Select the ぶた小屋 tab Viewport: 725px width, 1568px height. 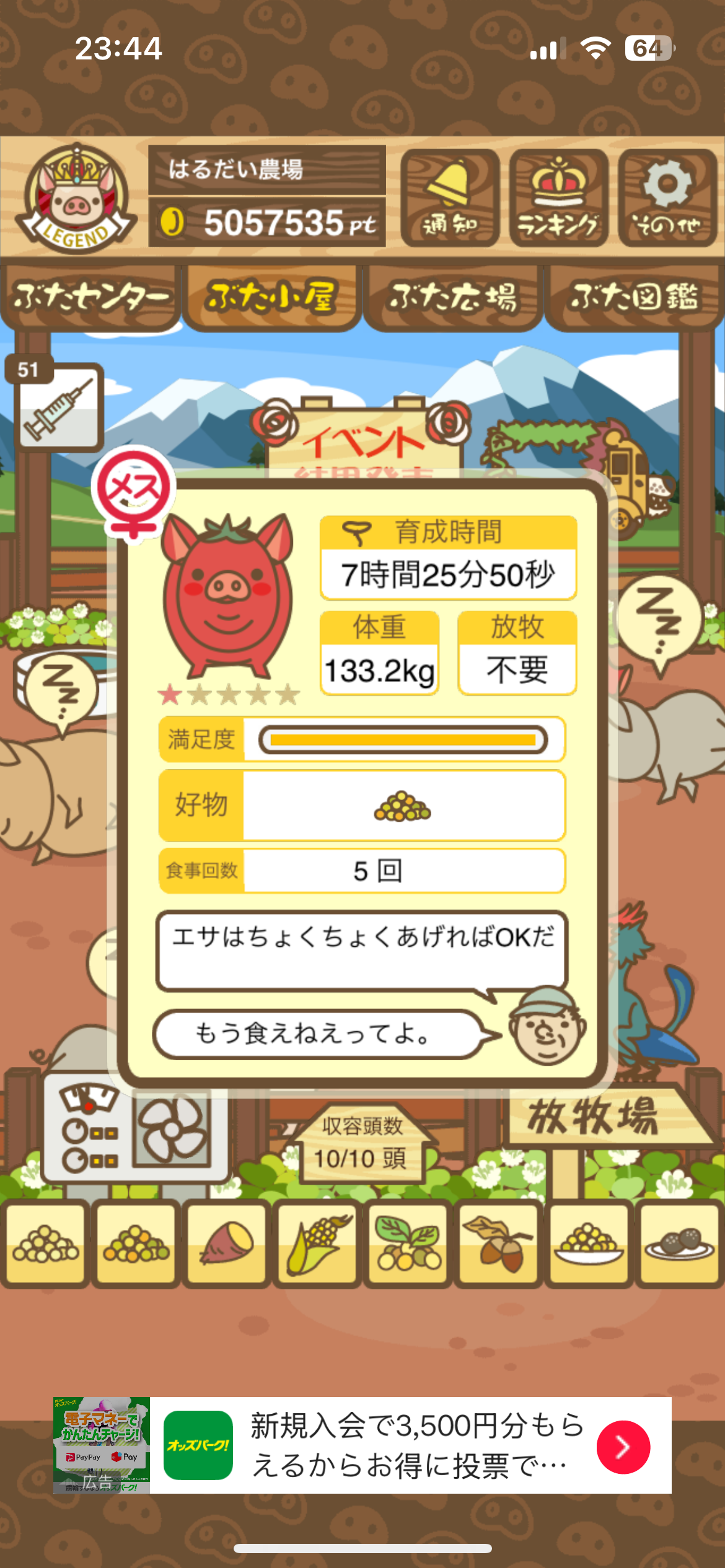(x=272, y=297)
